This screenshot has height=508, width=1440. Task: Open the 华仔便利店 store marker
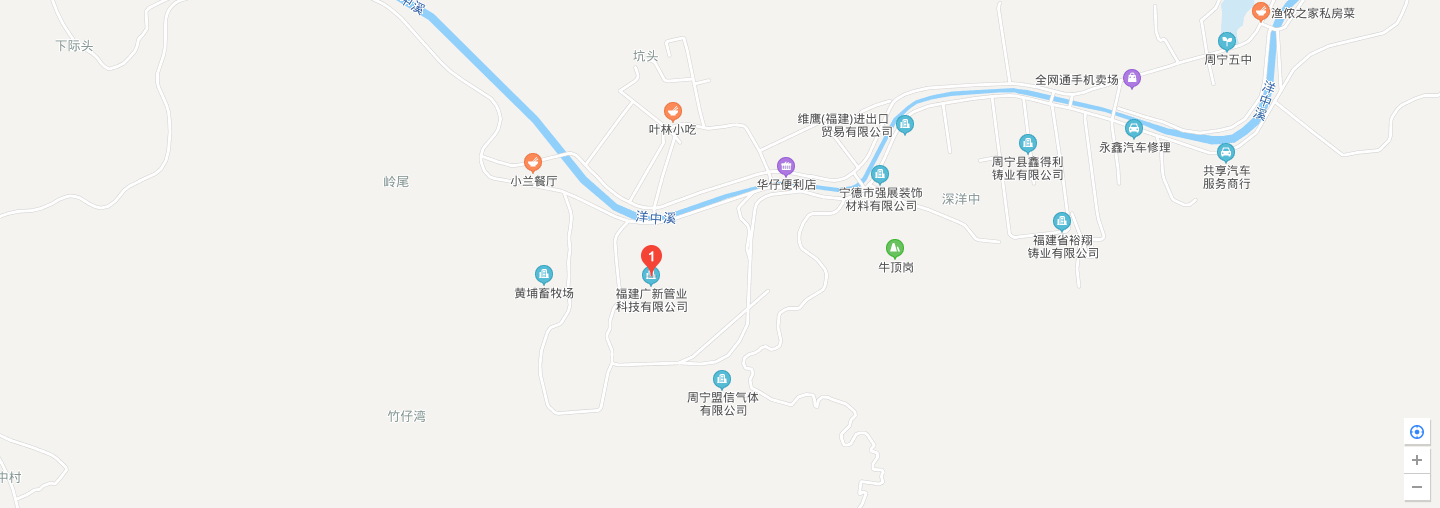tap(786, 166)
